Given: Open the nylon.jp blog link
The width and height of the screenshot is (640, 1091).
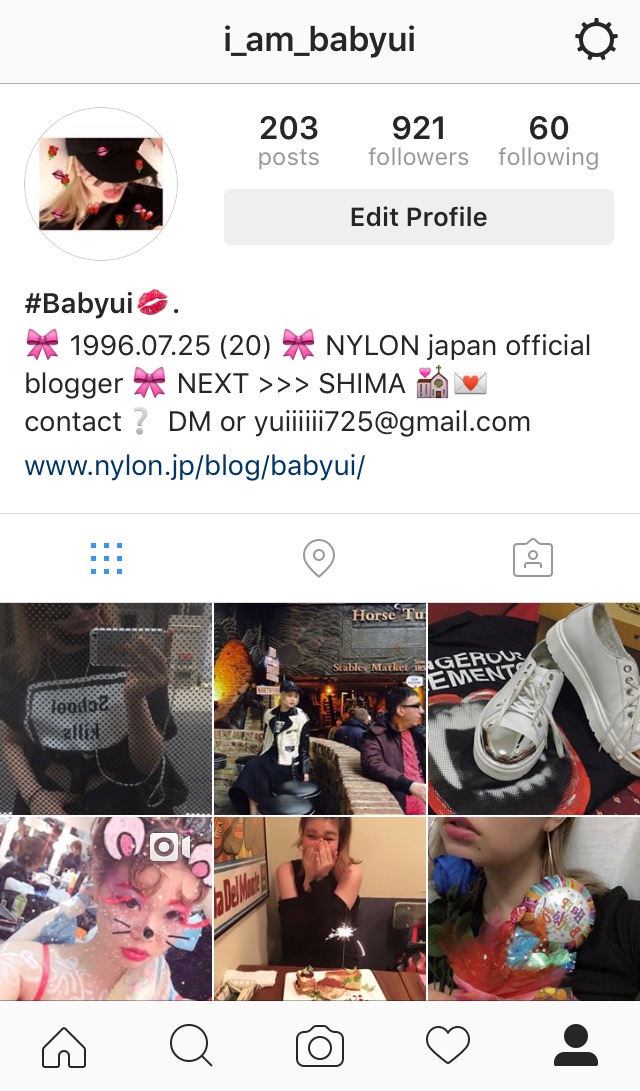Looking at the screenshot, I should click(x=195, y=466).
